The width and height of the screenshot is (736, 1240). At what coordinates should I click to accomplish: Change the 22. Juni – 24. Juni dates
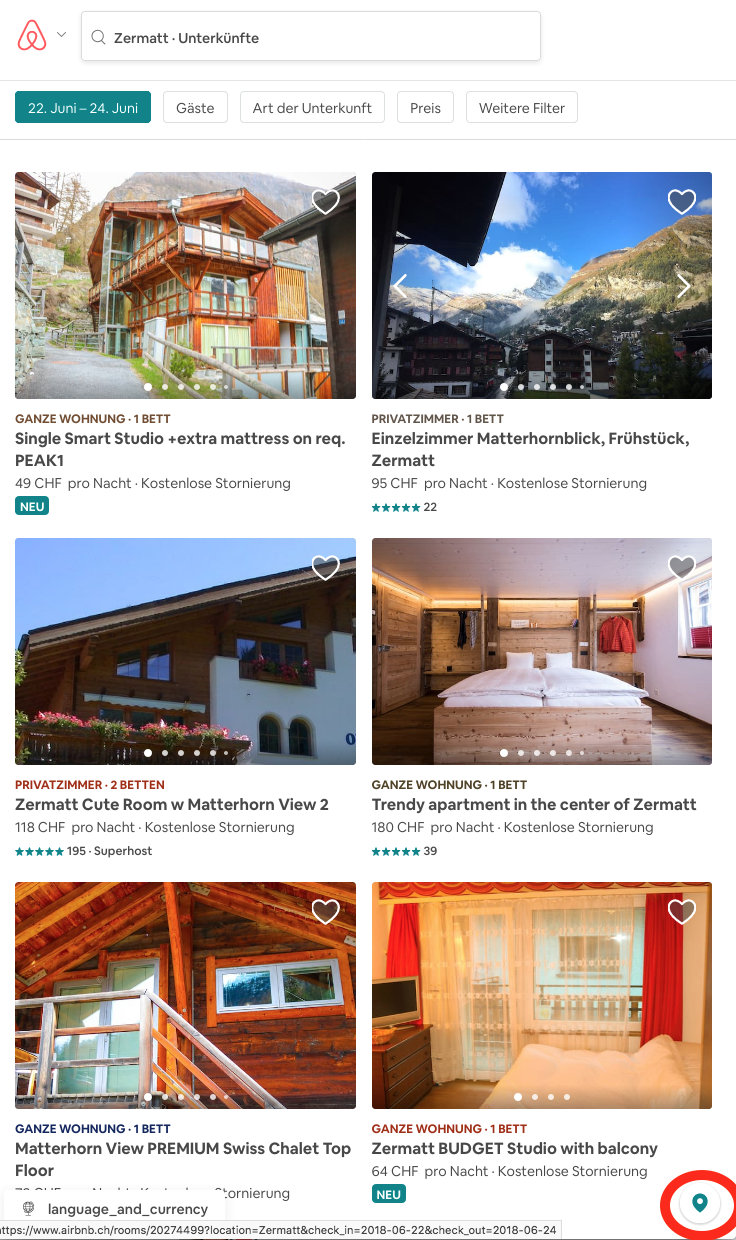coord(83,108)
